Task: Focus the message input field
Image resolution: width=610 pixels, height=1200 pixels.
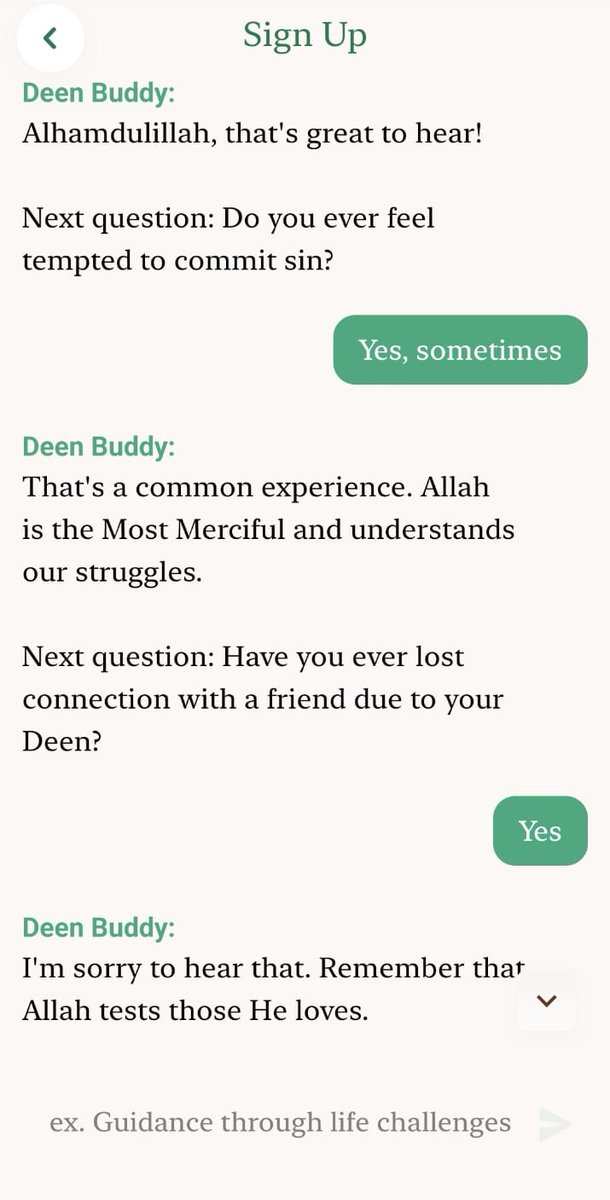Action: click(x=280, y=1123)
